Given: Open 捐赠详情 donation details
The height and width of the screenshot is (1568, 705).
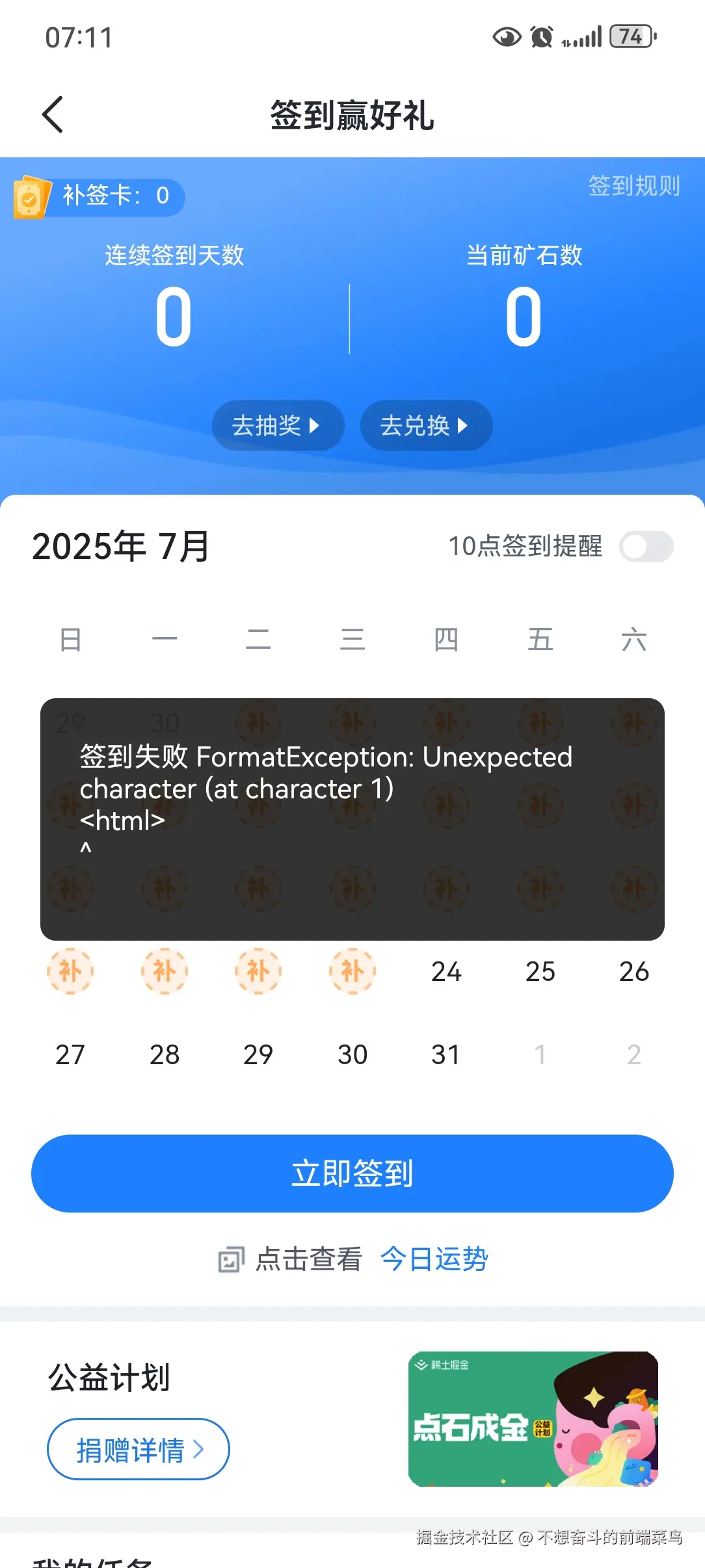Looking at the screenshot, I should 138,1449.
